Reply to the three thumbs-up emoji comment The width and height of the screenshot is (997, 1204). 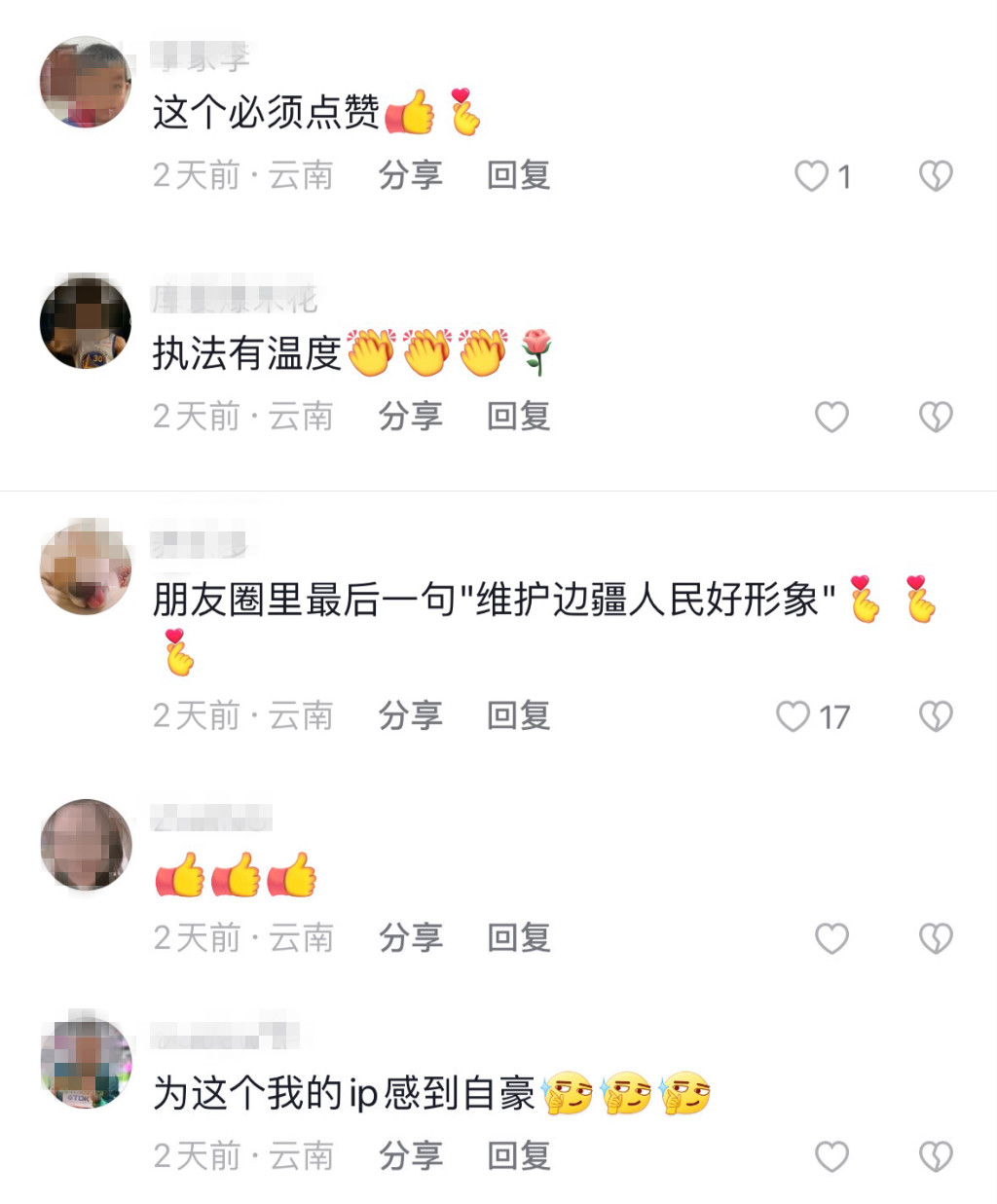click(518, 939)
